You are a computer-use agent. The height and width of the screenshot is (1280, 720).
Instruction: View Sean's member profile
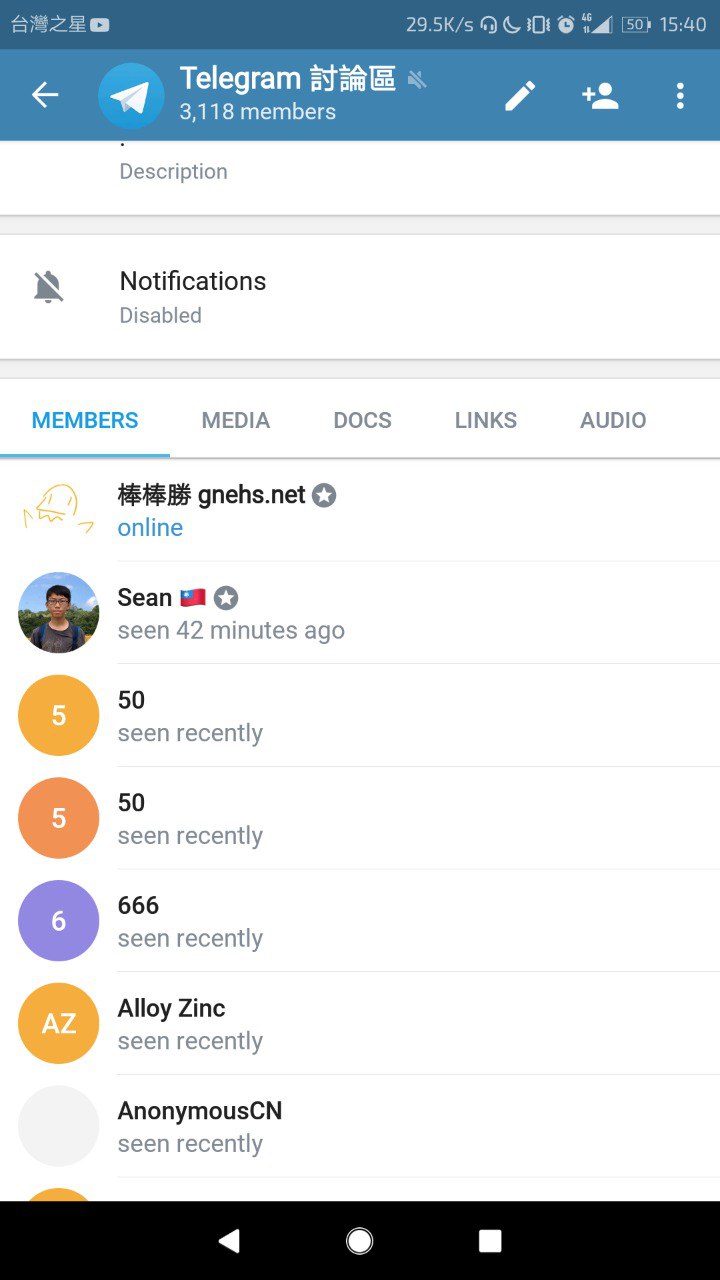pyautogui.click(x=360, y=613)
